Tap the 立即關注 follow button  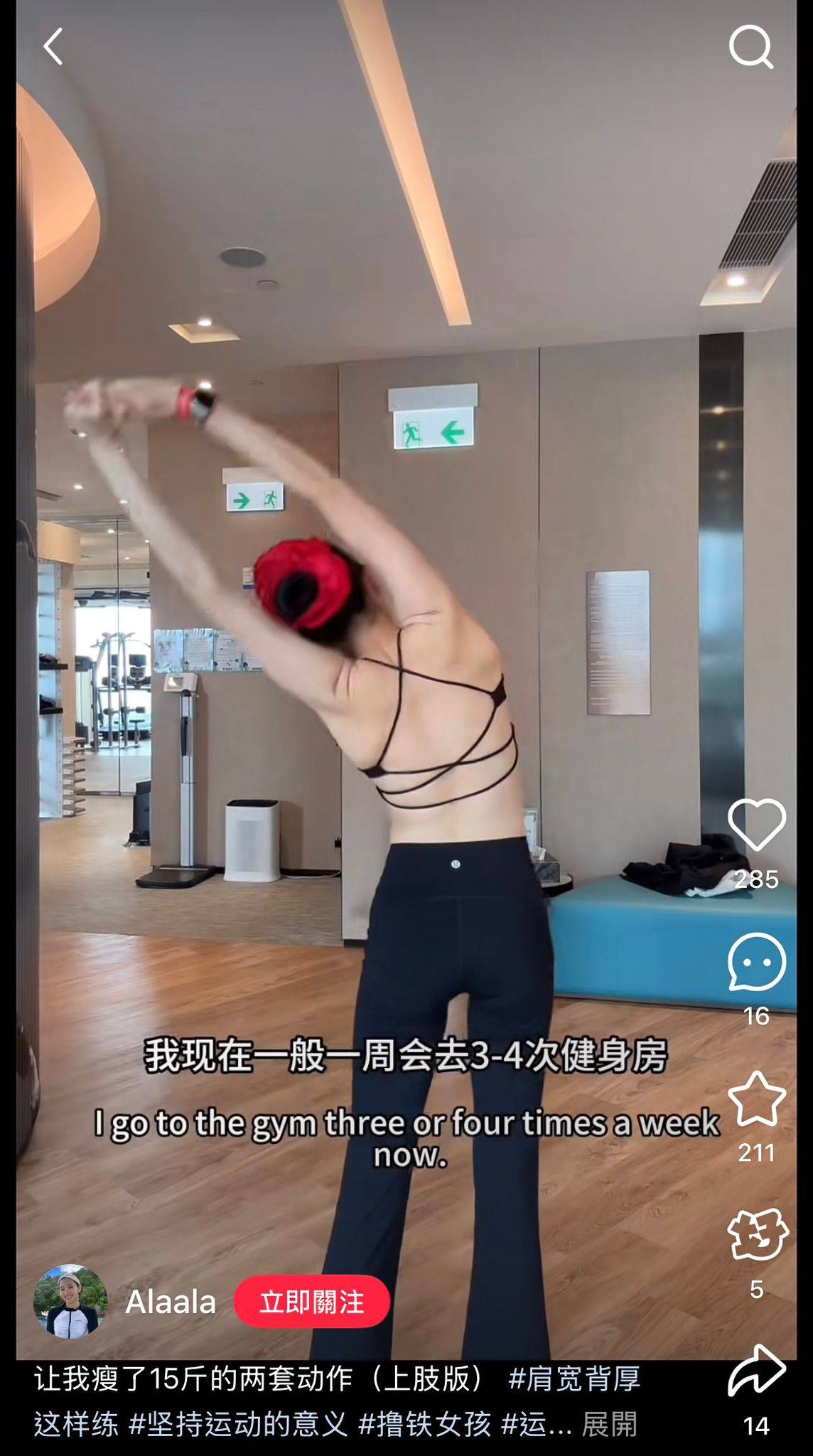click(x=312, y=1302)
